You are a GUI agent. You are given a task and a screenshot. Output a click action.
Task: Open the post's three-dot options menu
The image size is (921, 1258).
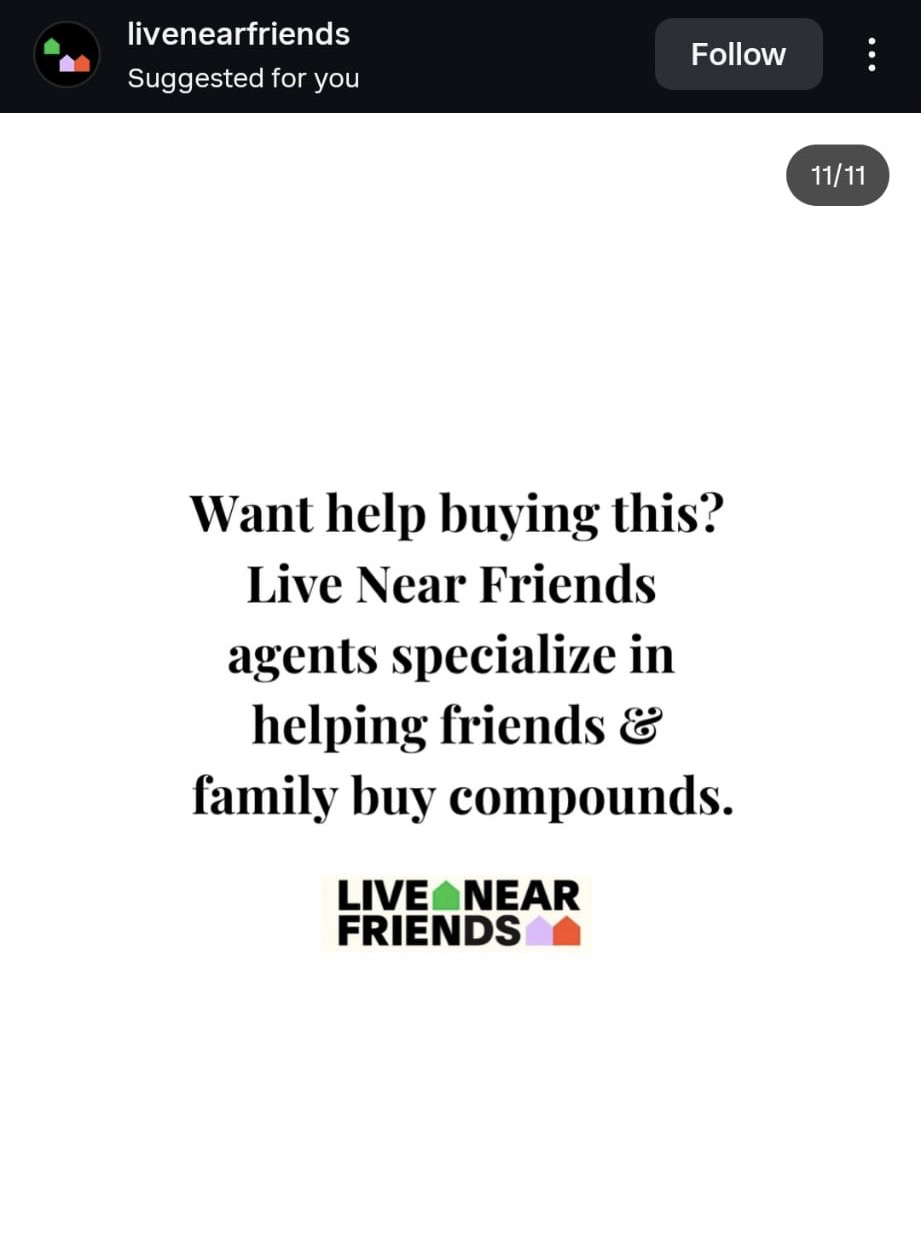point(872,54)
